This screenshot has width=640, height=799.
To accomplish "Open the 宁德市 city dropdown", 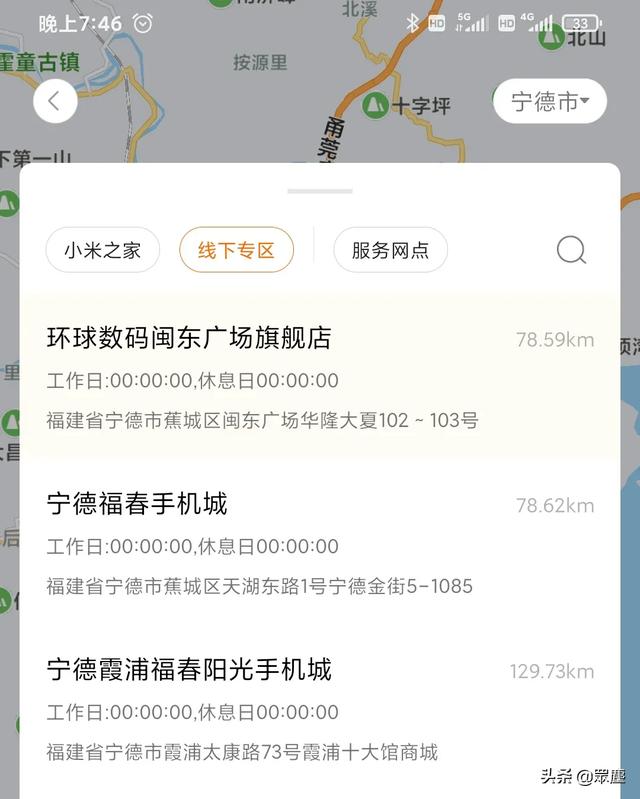I will tap(550, 101).
